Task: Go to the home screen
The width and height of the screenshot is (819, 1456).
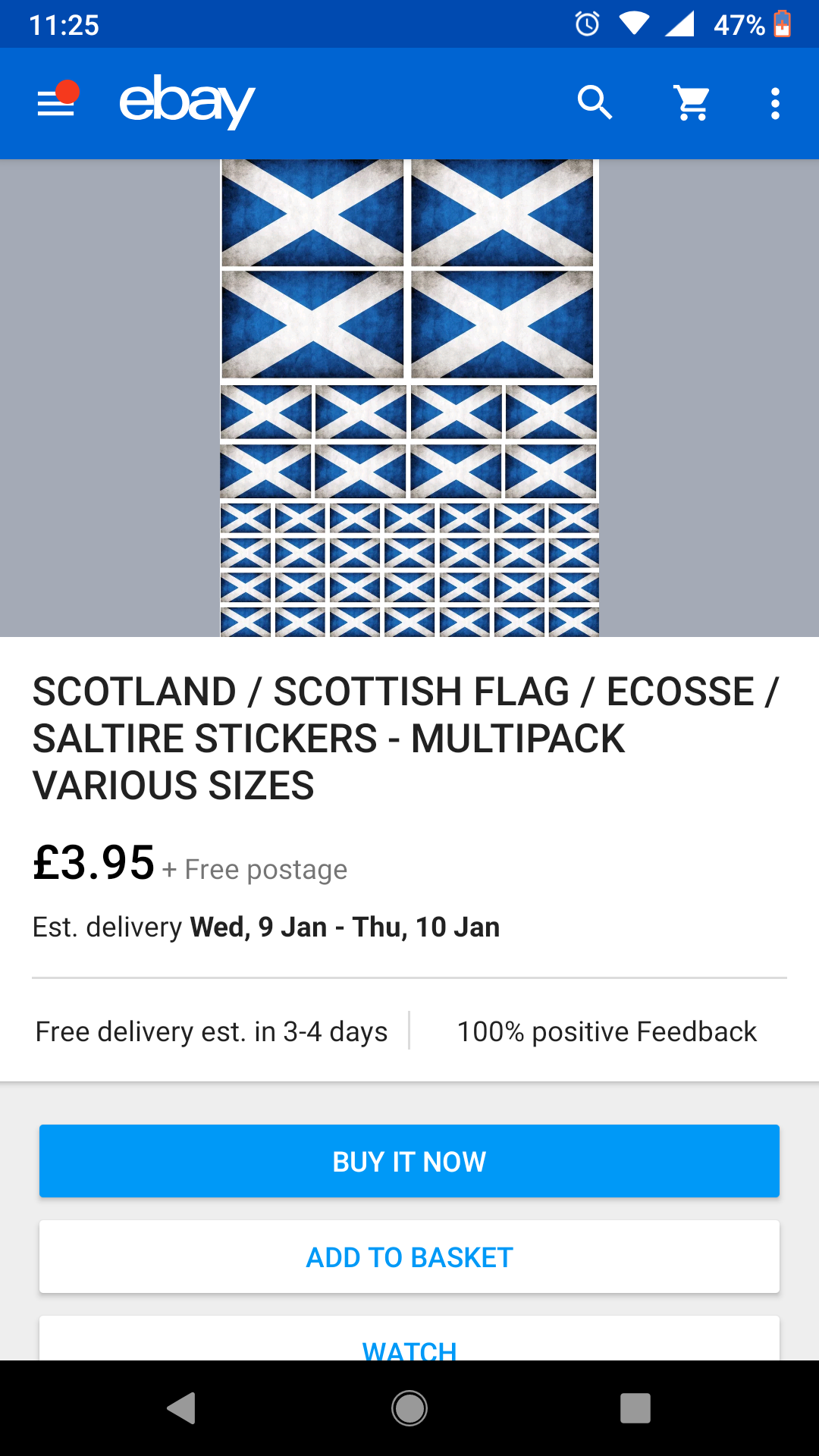Action: (409, 1408)
